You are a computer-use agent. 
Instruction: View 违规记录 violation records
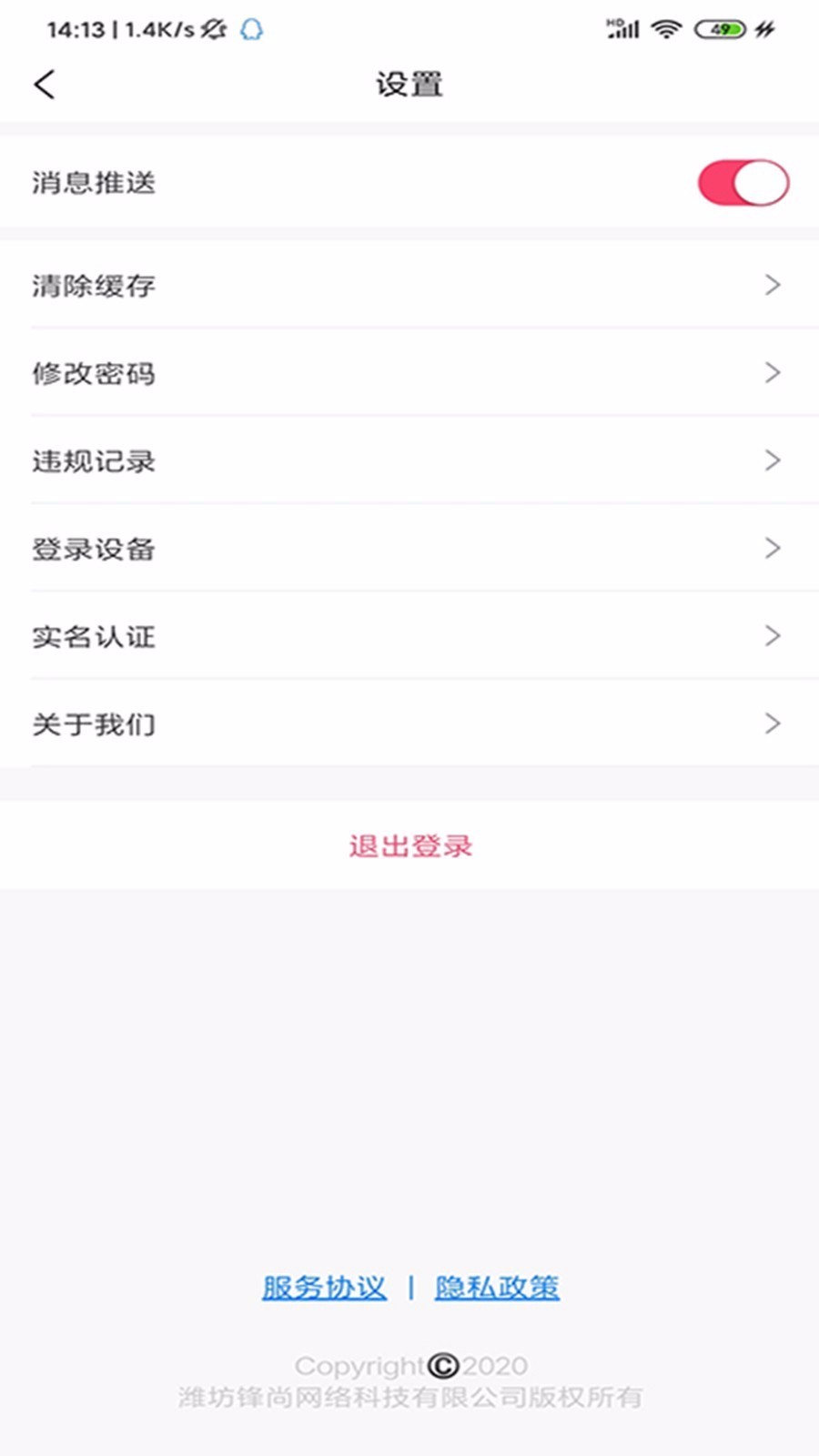(409, 460)
